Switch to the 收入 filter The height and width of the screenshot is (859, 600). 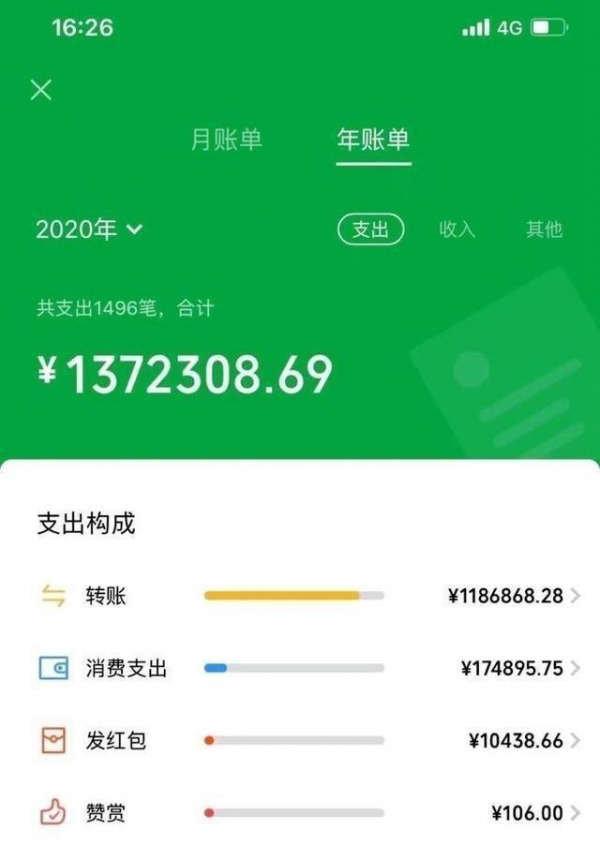click(457, 229)
